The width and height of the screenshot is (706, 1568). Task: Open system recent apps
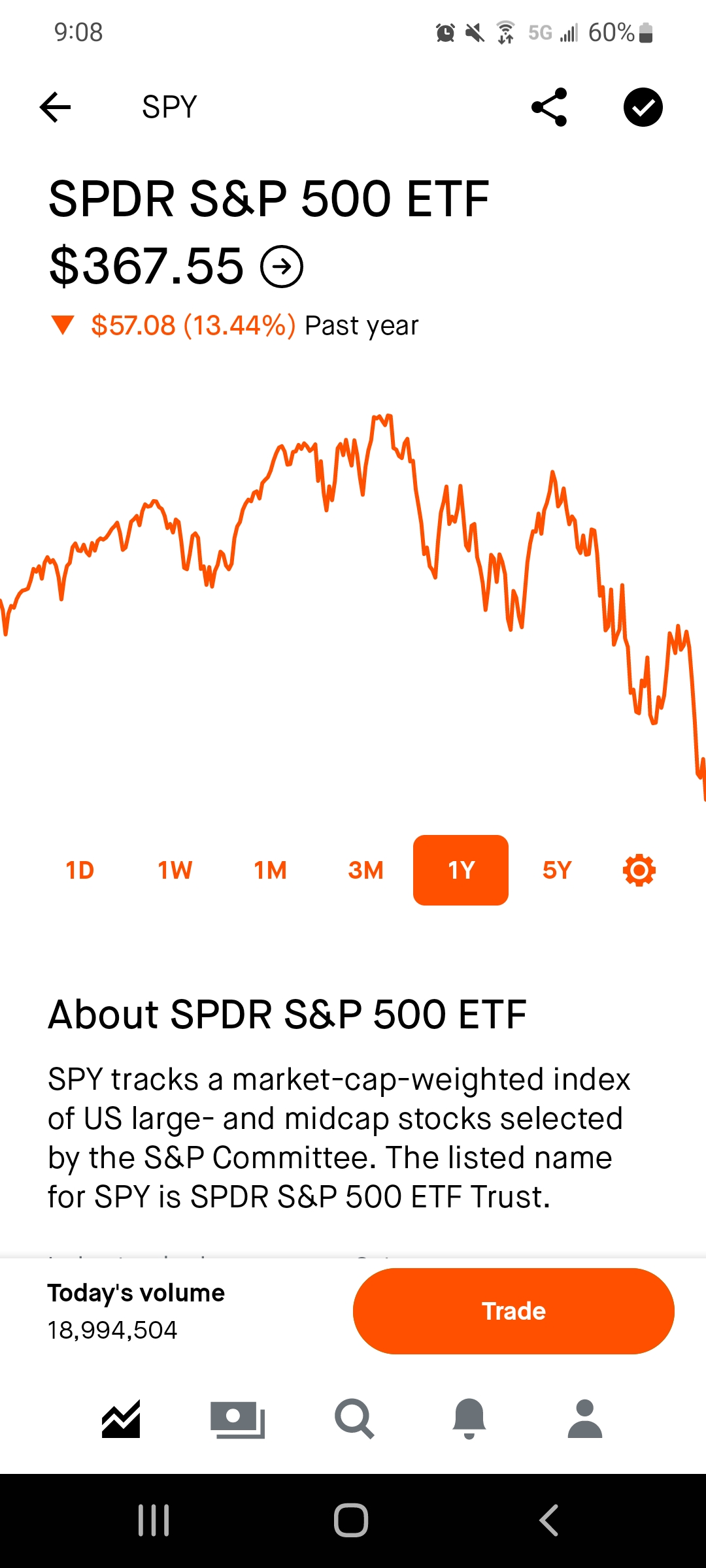click(154, 1520)
